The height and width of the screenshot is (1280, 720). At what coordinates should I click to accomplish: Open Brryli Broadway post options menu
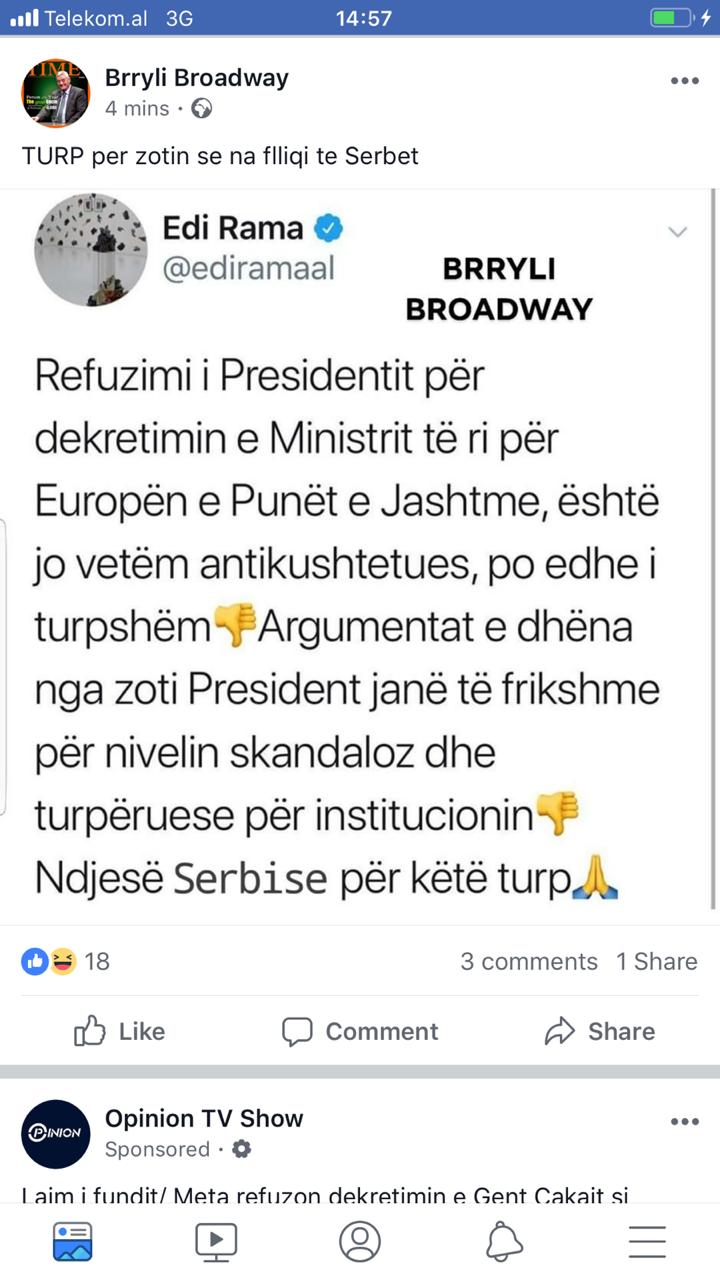click(x=684, y=82)
